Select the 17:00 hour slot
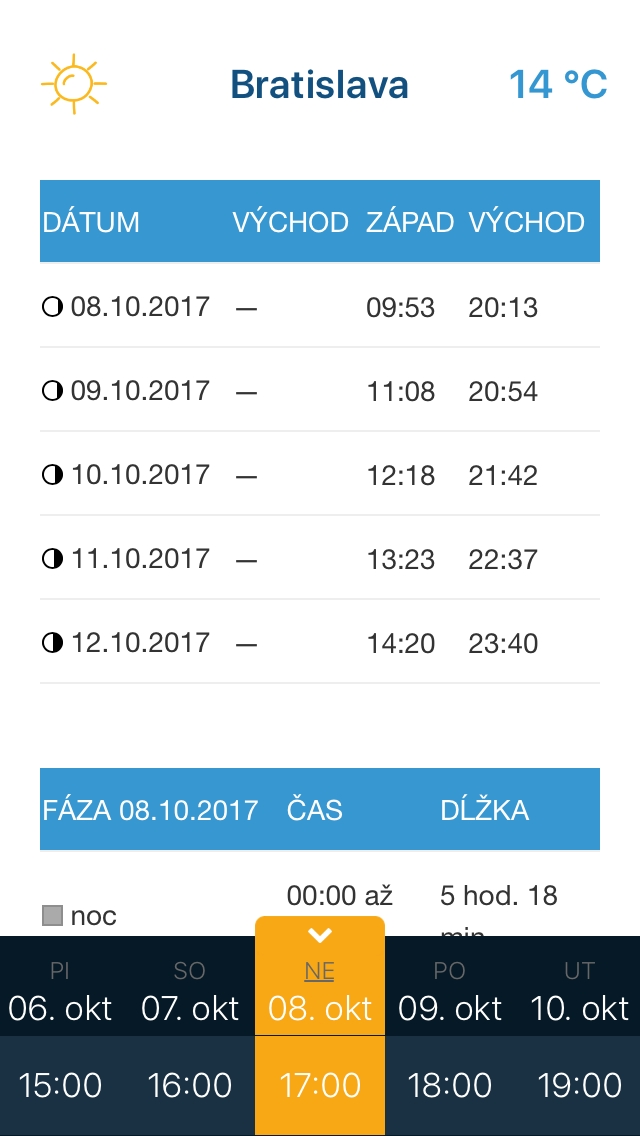The image size is (640, 1136). tap(320, 1085)
